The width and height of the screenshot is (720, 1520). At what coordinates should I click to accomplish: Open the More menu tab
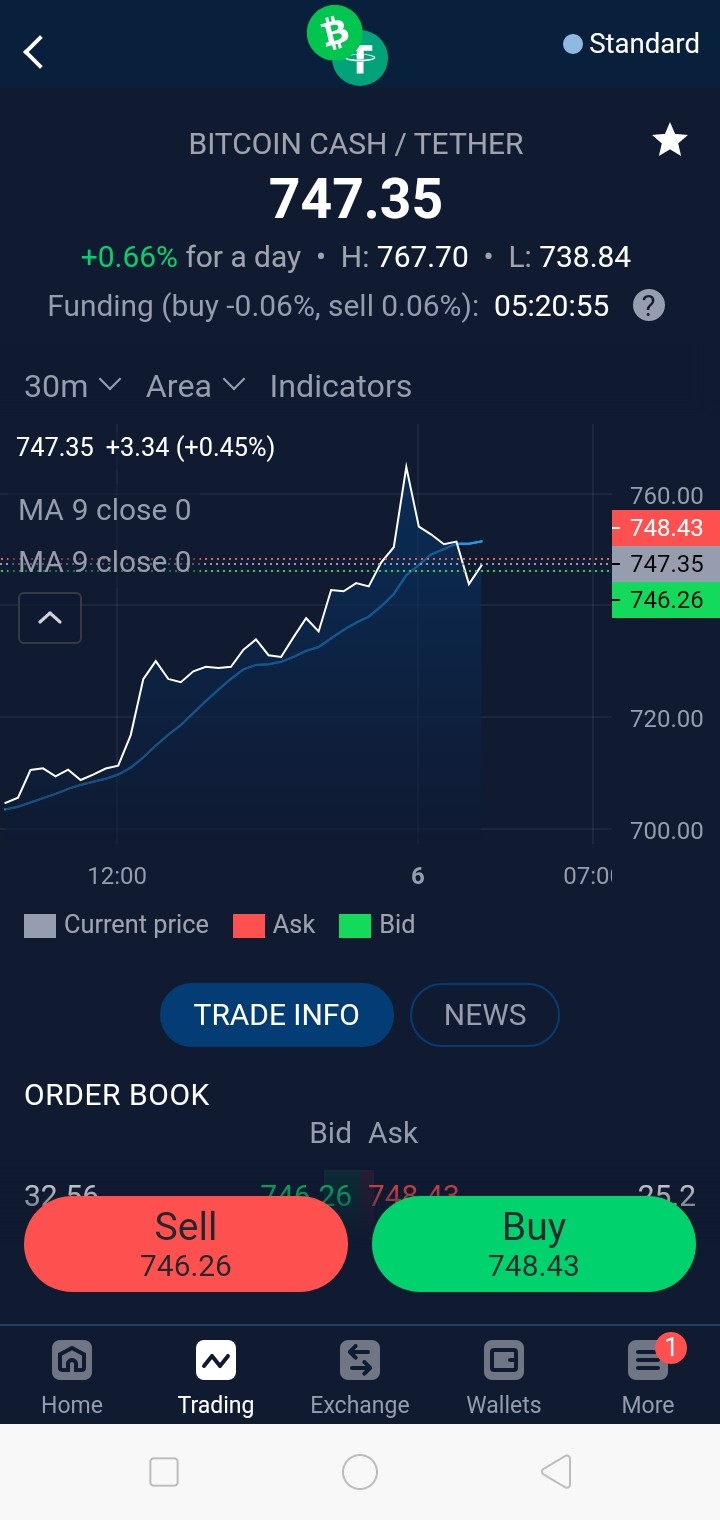[648, 1377]
